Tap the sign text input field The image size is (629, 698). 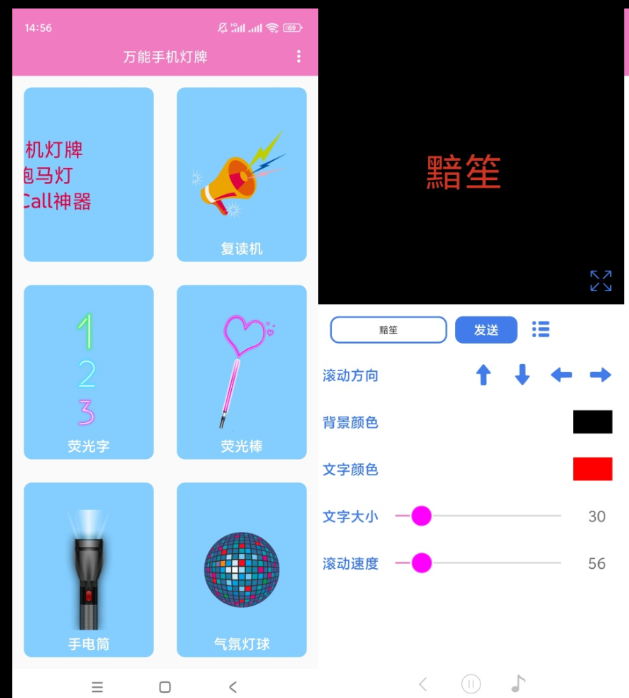point(388,330)
